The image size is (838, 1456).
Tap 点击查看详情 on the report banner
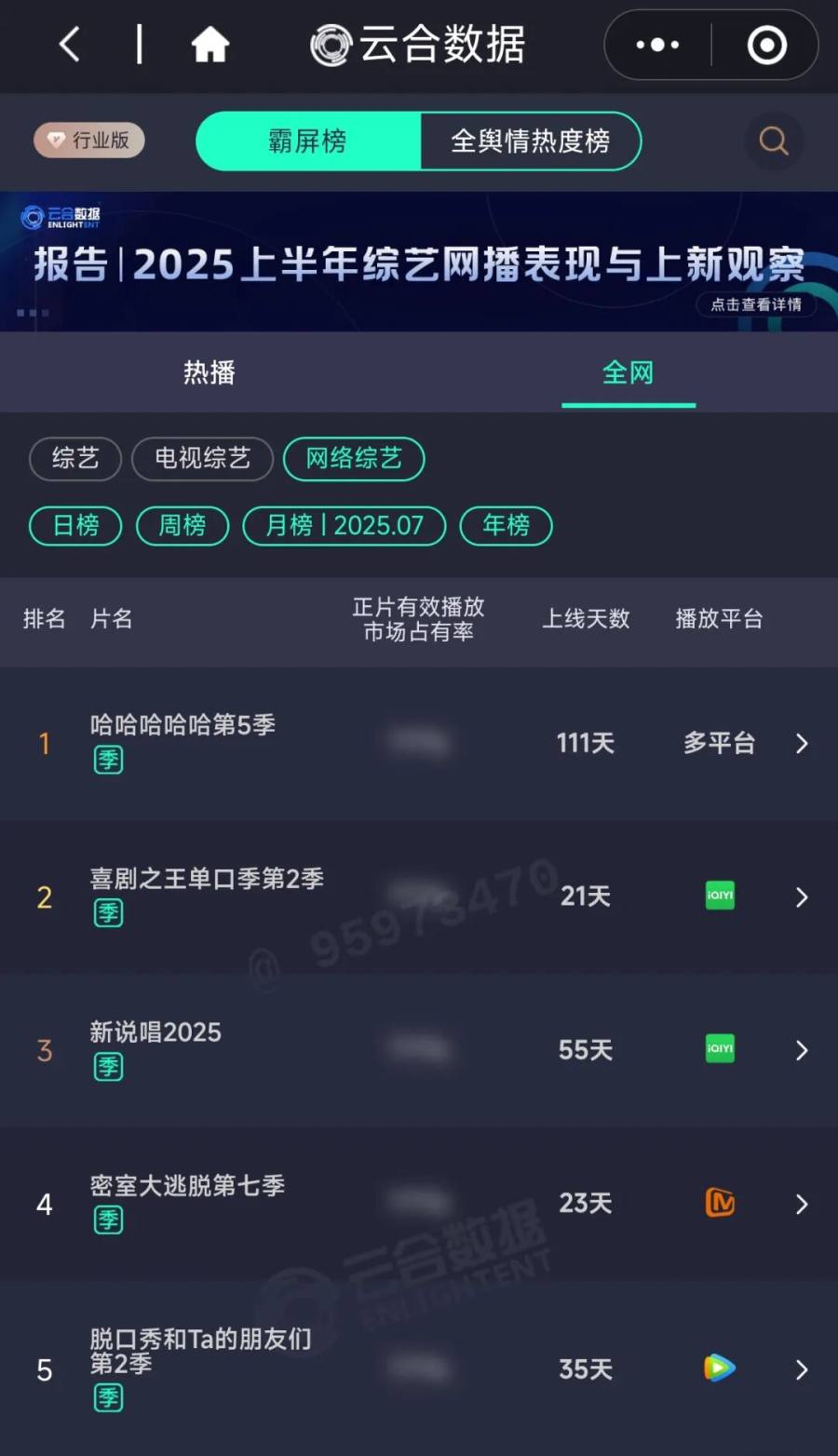pyautogui.click(x=756, y=304)
